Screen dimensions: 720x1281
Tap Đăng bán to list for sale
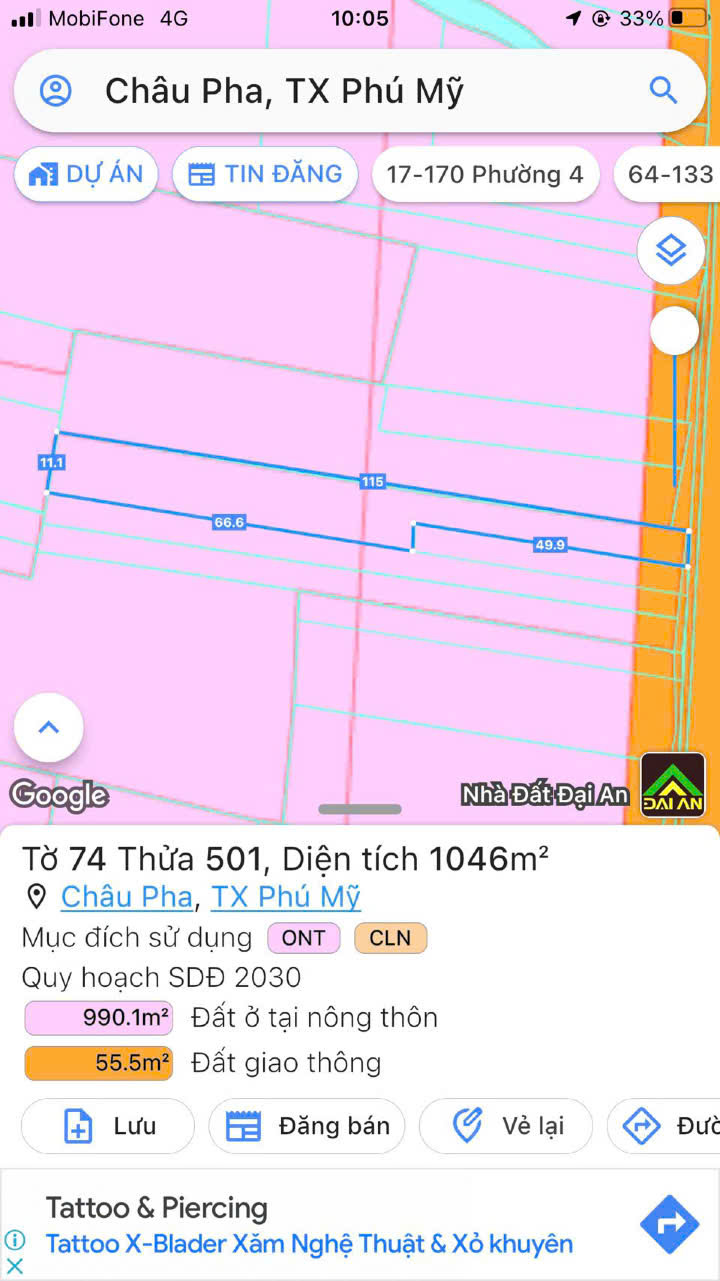pyautogui.click(x=307, y=1126)
